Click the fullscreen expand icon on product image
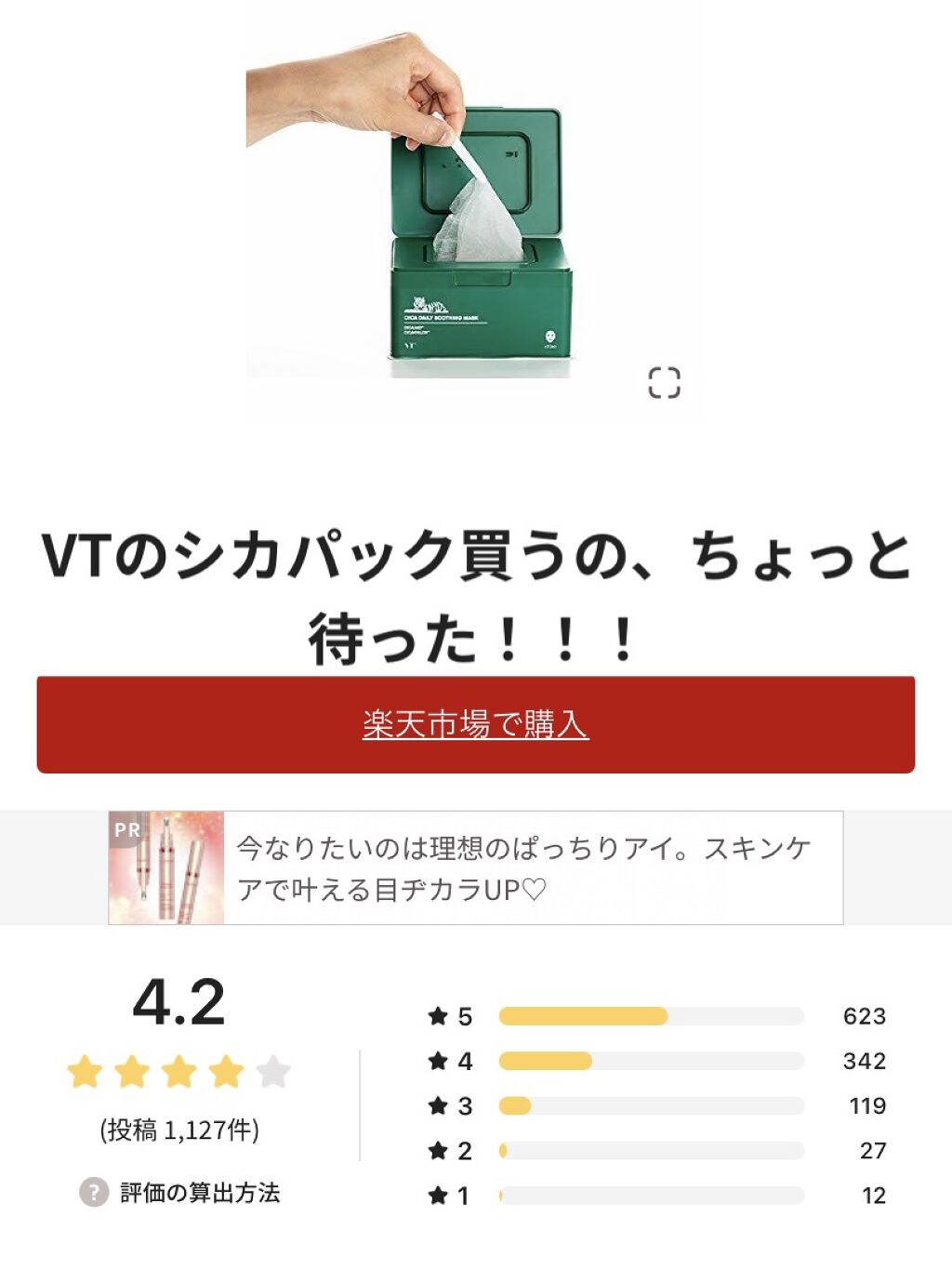952x1269 pixels. coord(666,381)
